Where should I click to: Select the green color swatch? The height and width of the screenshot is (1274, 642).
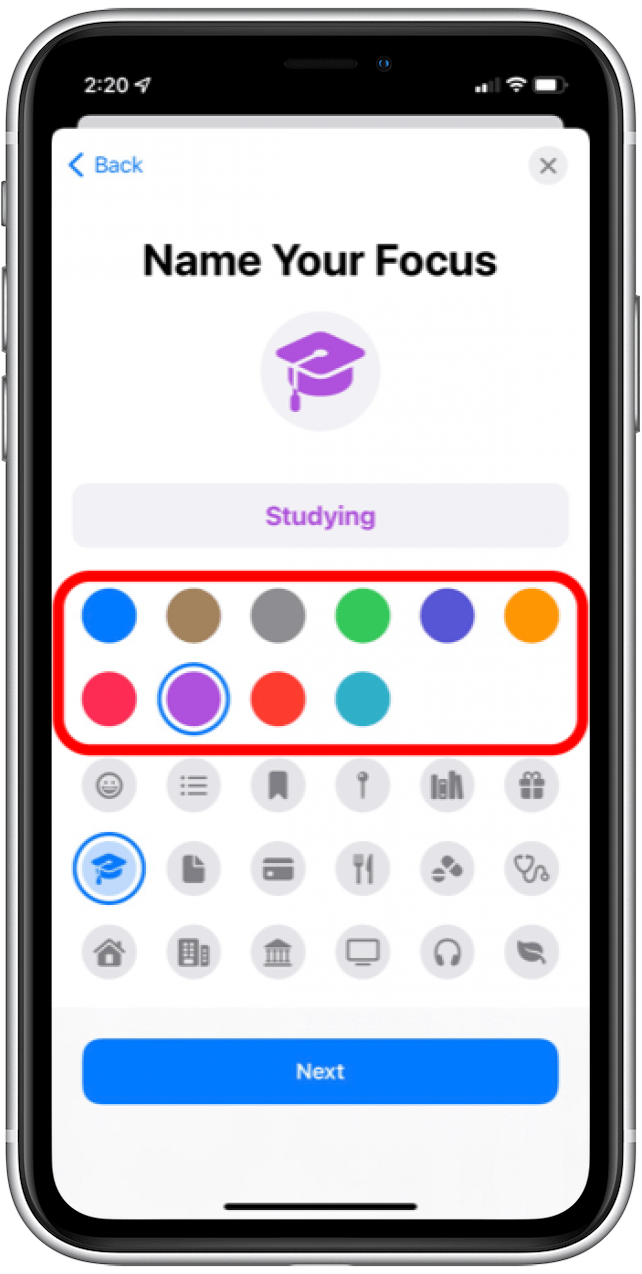tap(362, 614)
